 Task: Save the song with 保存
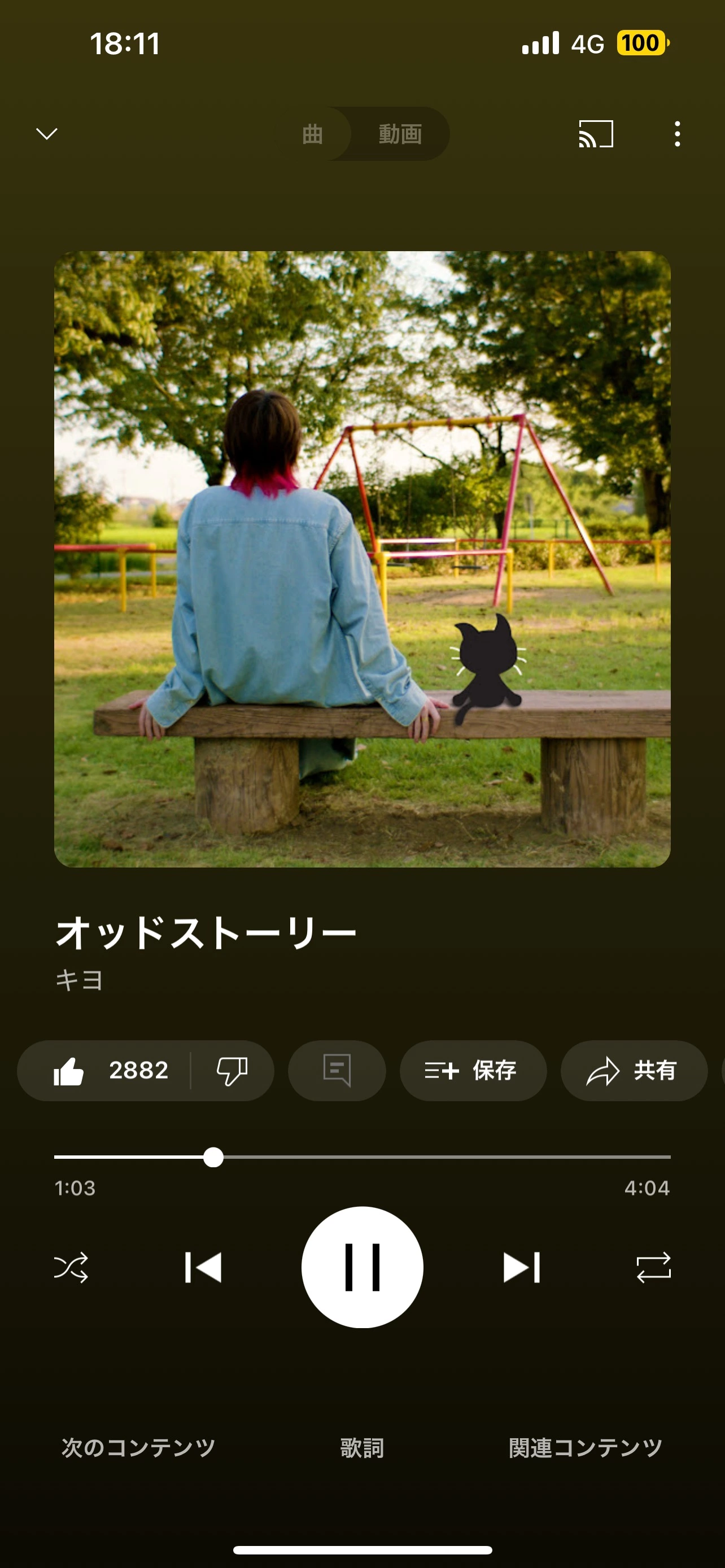point(473,1071)
